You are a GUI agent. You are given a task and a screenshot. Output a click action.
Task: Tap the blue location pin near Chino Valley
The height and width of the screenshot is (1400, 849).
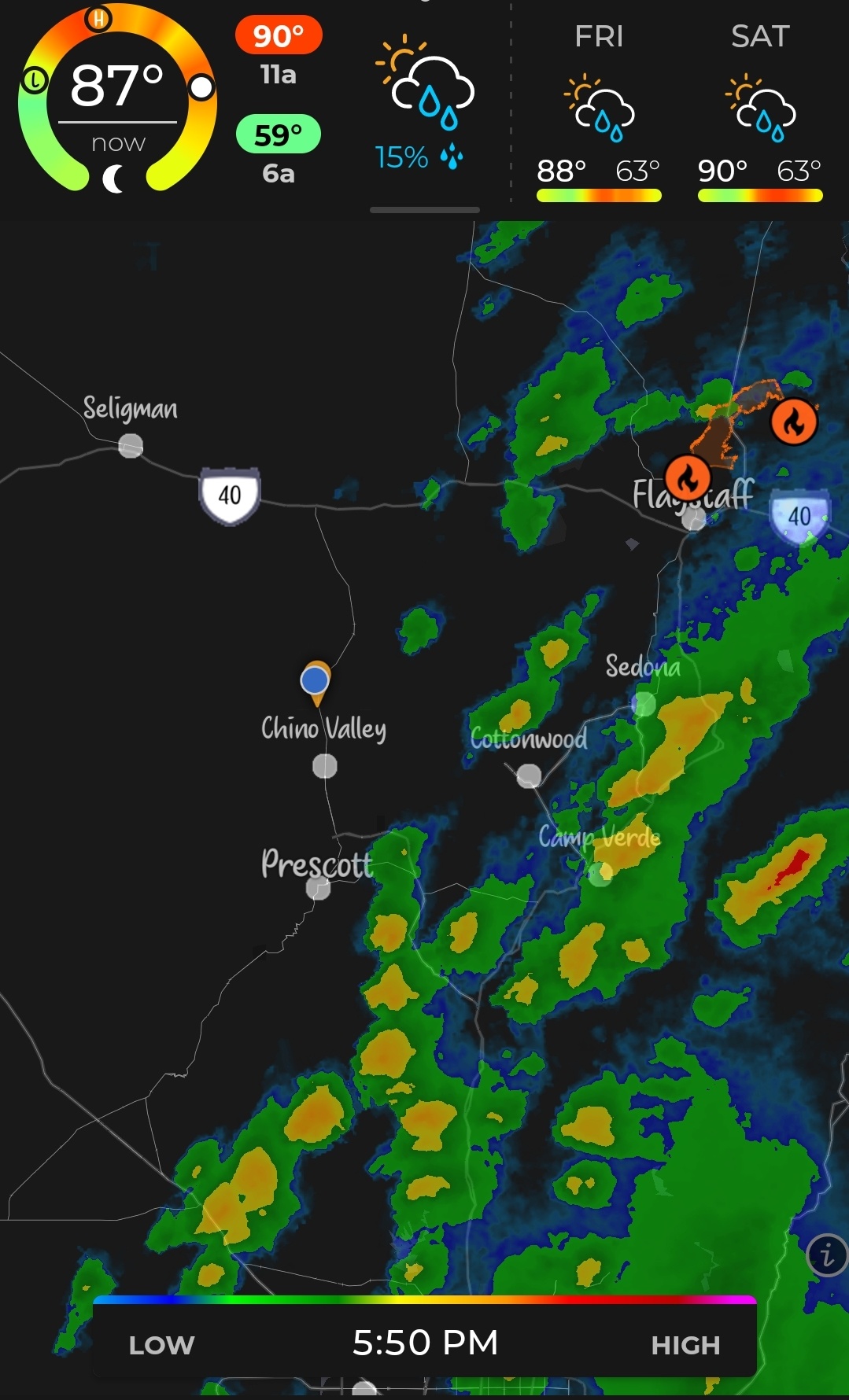click(316, 681)
